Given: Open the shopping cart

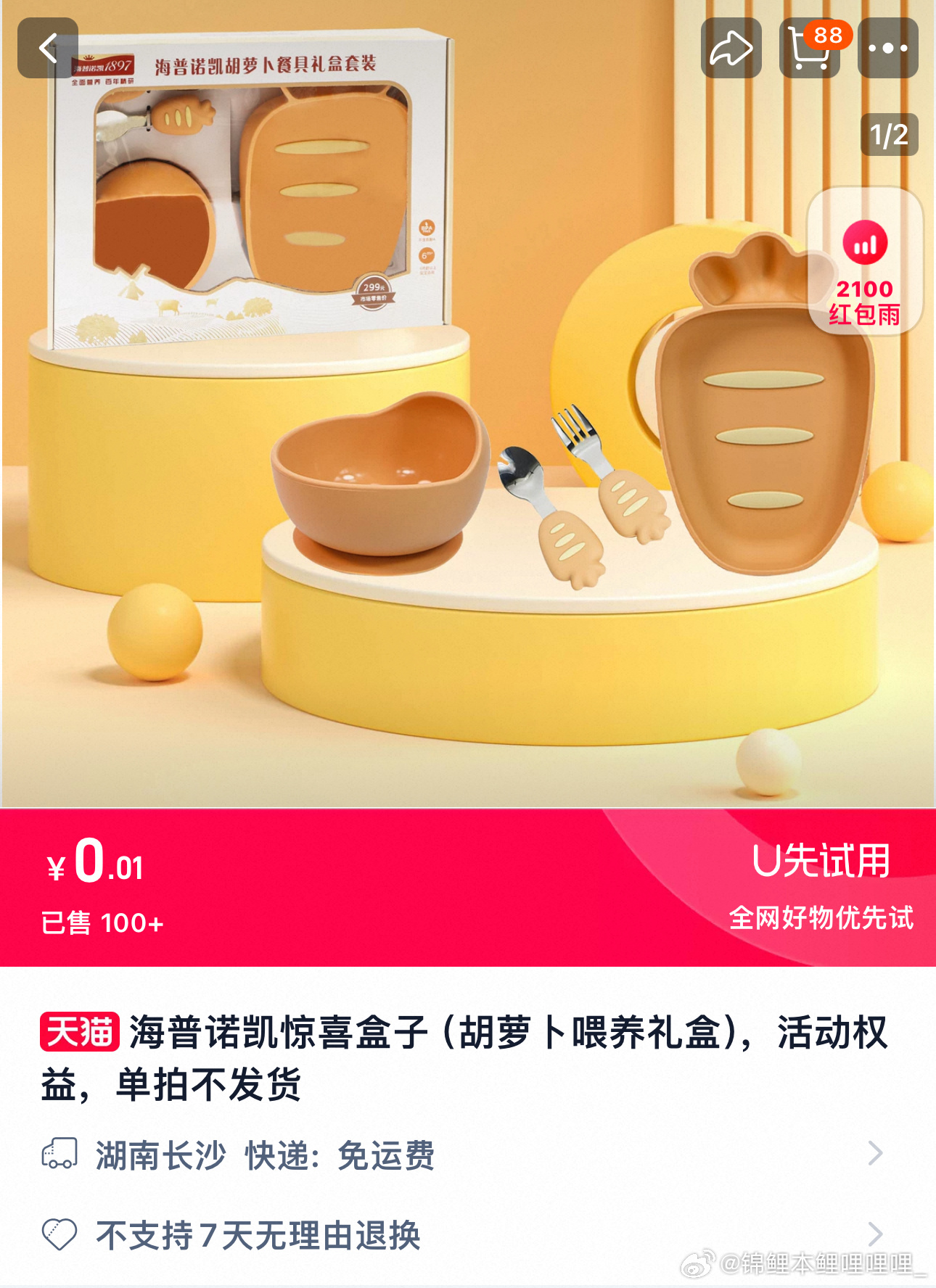Looking at the screenshot, I should click(810, 49).
